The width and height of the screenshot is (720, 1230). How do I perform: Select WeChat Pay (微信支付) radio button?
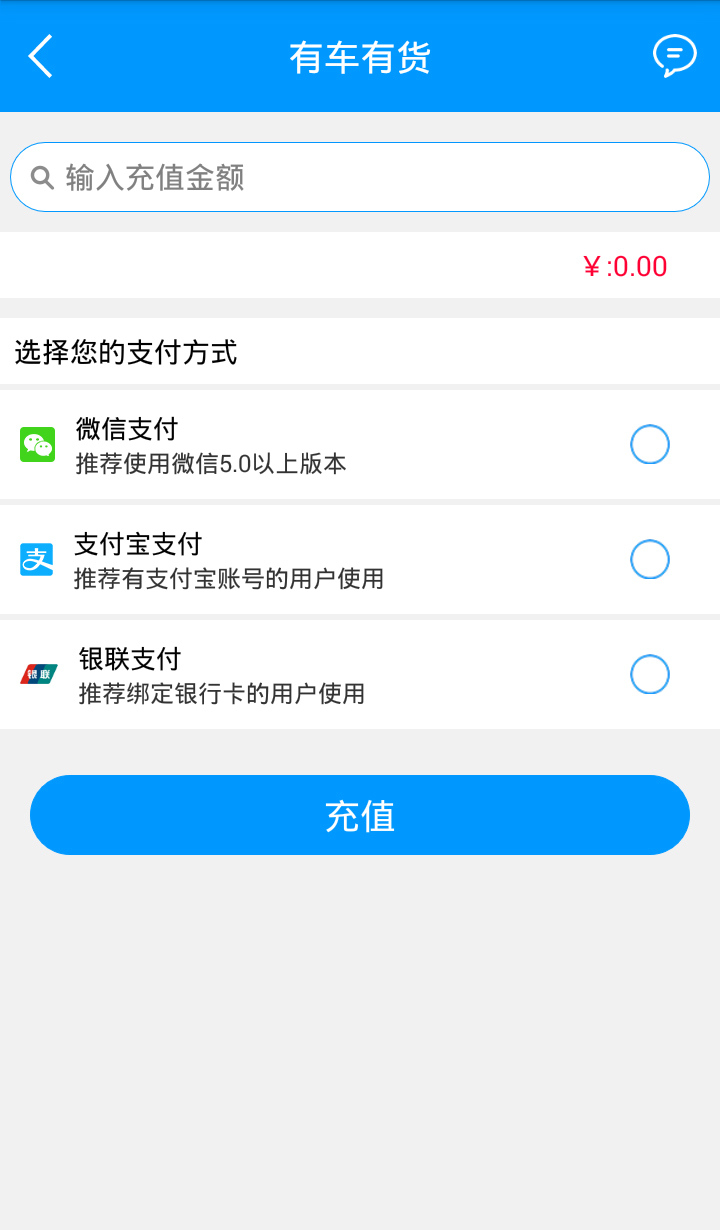tap(650, 445)
